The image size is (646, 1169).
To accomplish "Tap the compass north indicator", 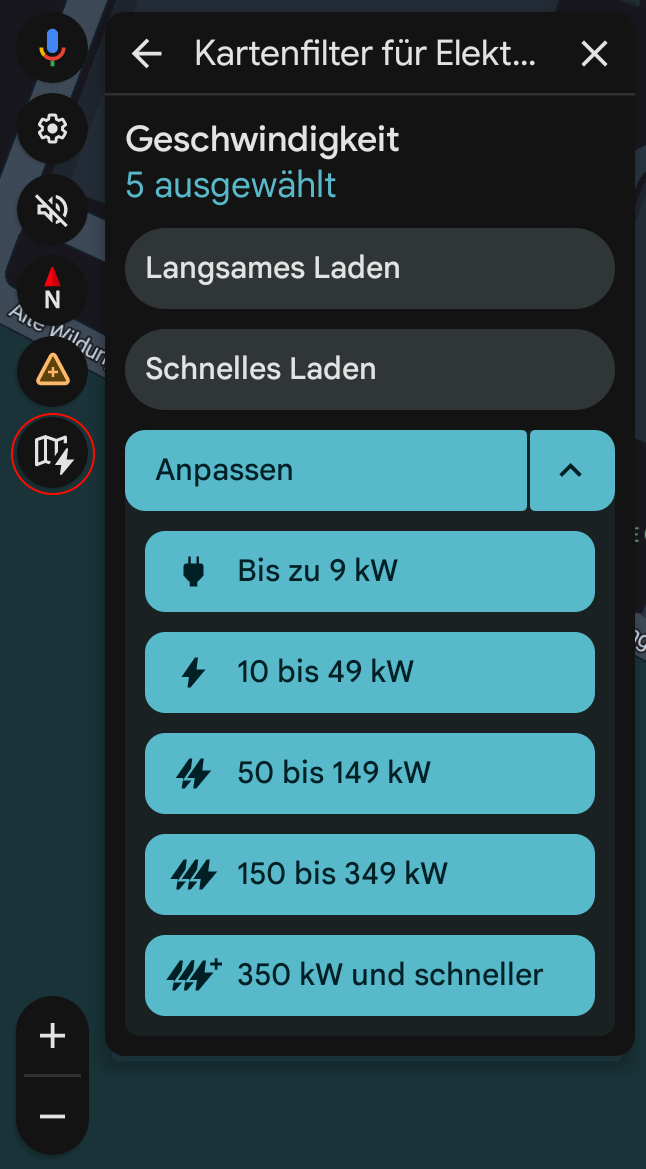I will click(52, 290).
